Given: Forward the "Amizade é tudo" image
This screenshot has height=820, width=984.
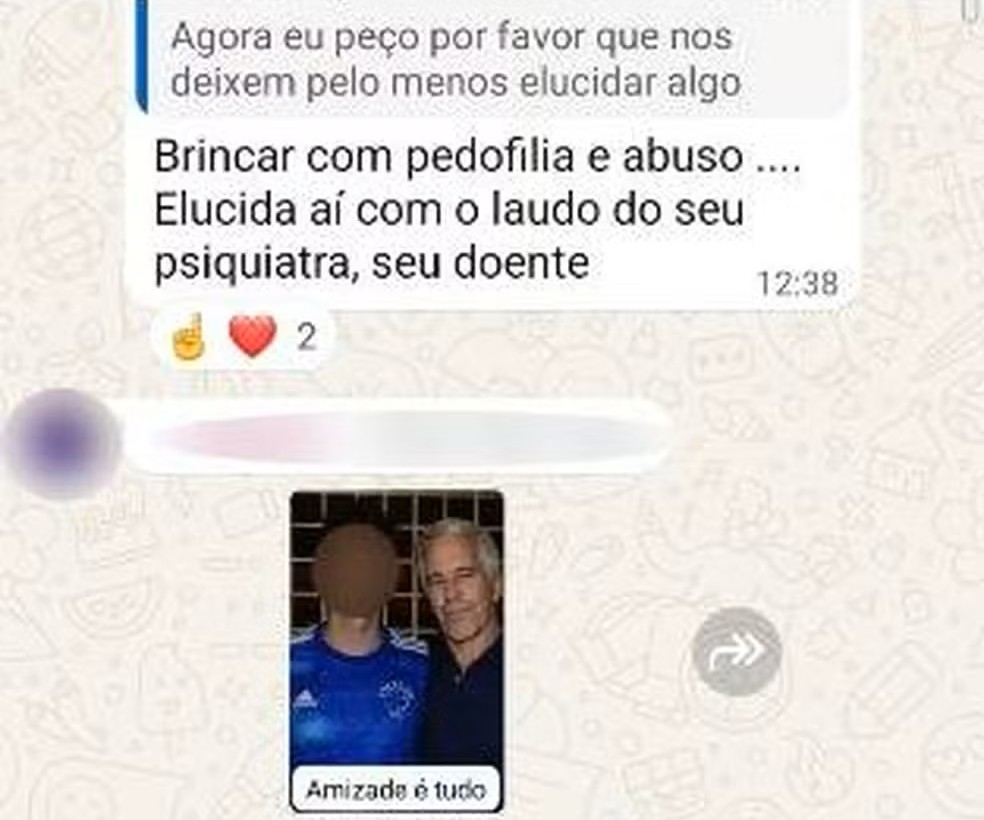Looking at the screenshot, I should [x=737, y=652].
